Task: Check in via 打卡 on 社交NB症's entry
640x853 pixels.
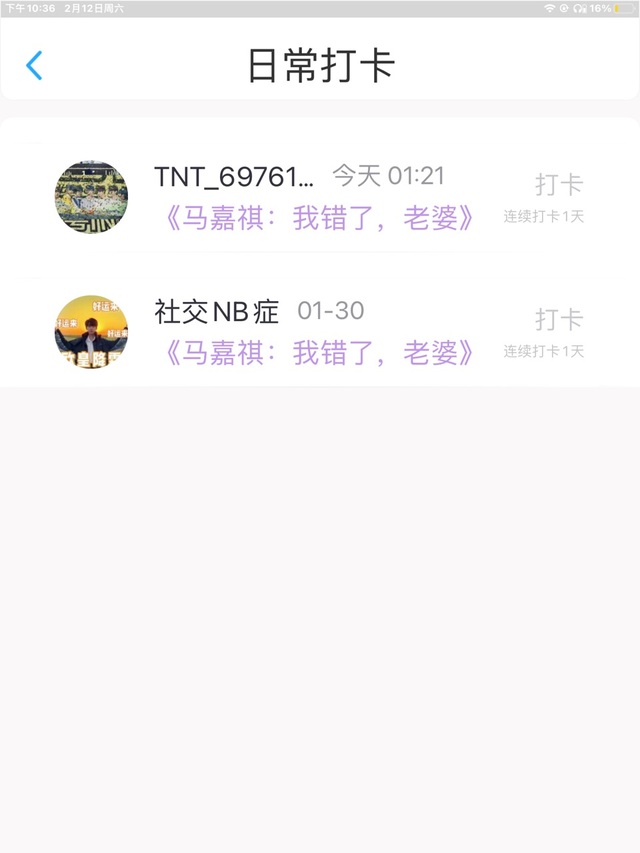Action: 558,320
